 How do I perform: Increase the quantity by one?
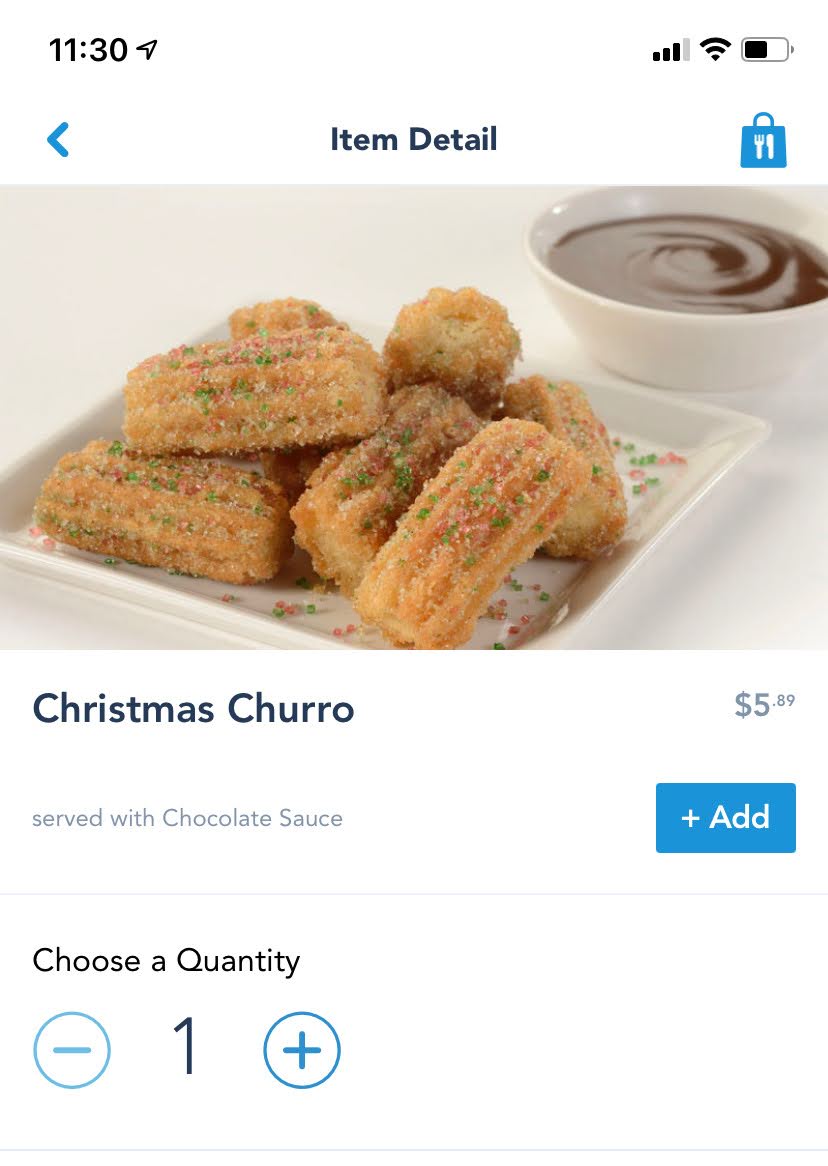(x=302, y=1050)
